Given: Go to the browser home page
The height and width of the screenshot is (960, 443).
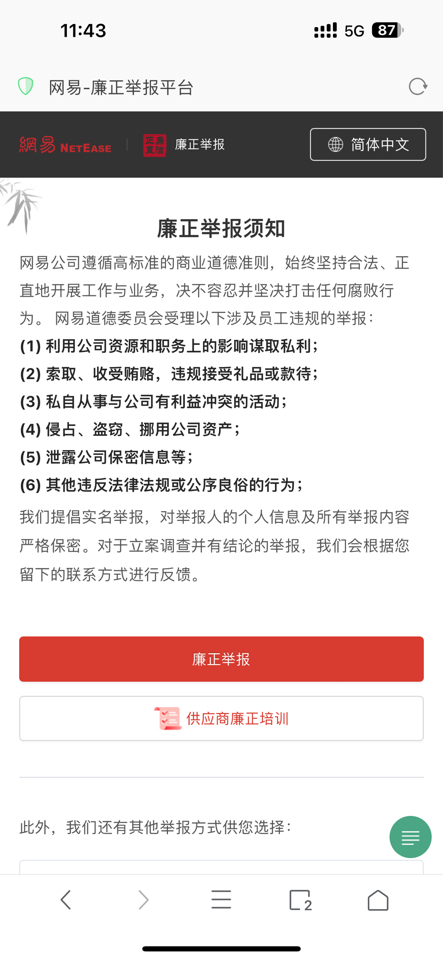Looking at the screenshot, I should (378, 900).
